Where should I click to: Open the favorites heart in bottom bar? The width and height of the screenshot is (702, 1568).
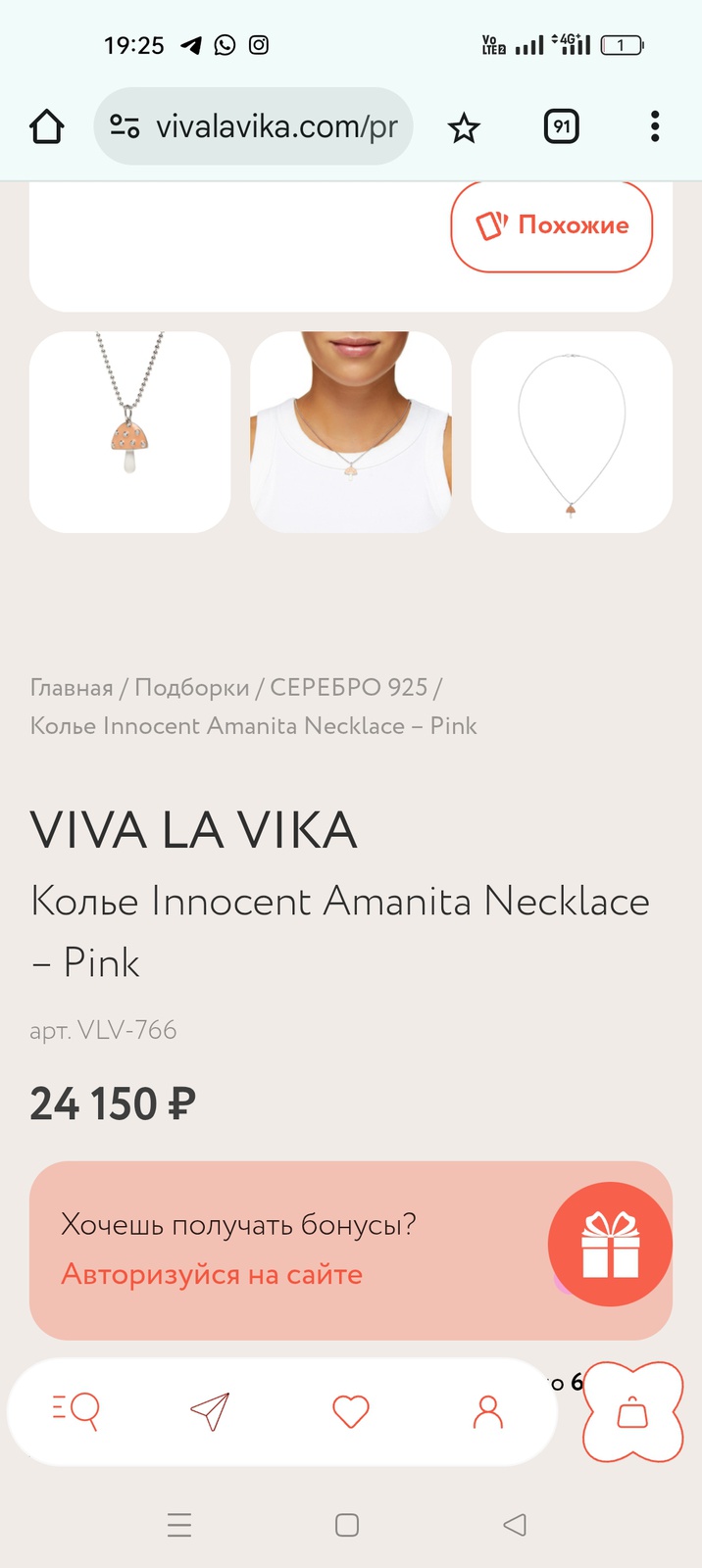pos(350,1411)
